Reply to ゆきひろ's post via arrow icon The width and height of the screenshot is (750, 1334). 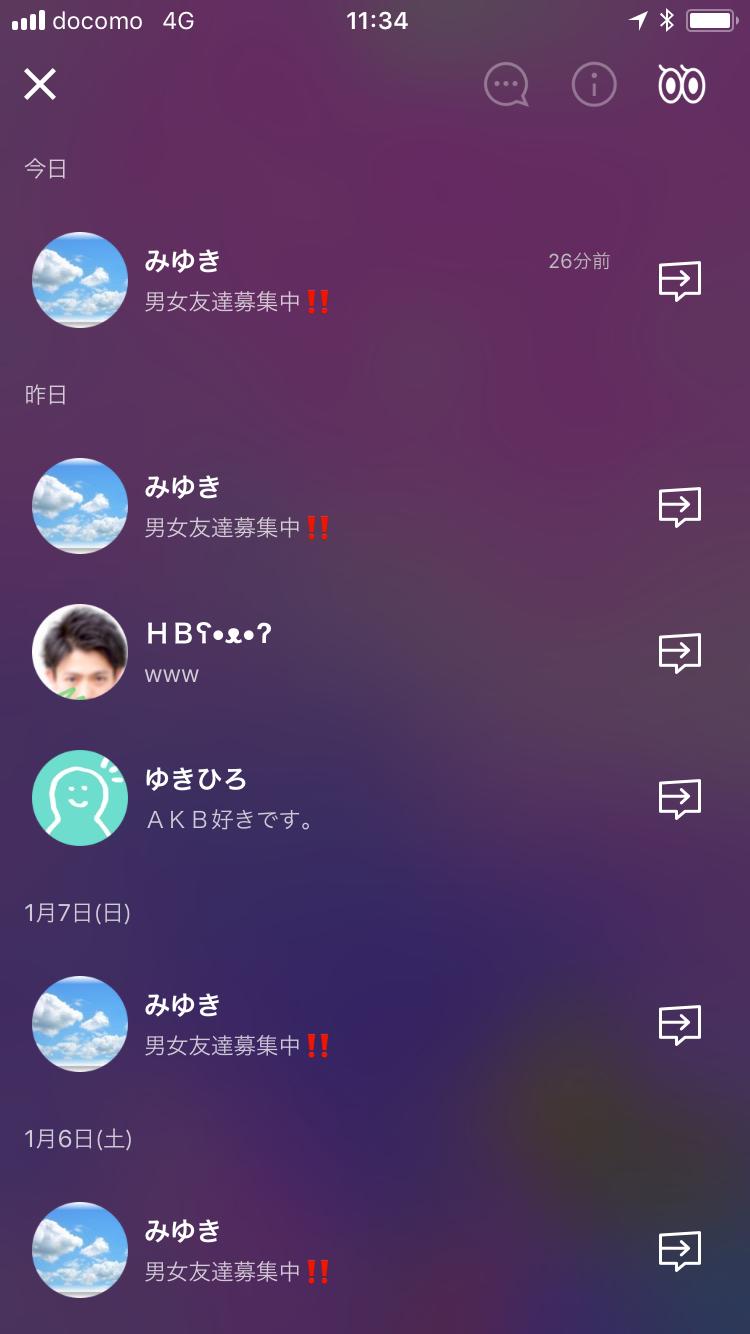[679, 798]
